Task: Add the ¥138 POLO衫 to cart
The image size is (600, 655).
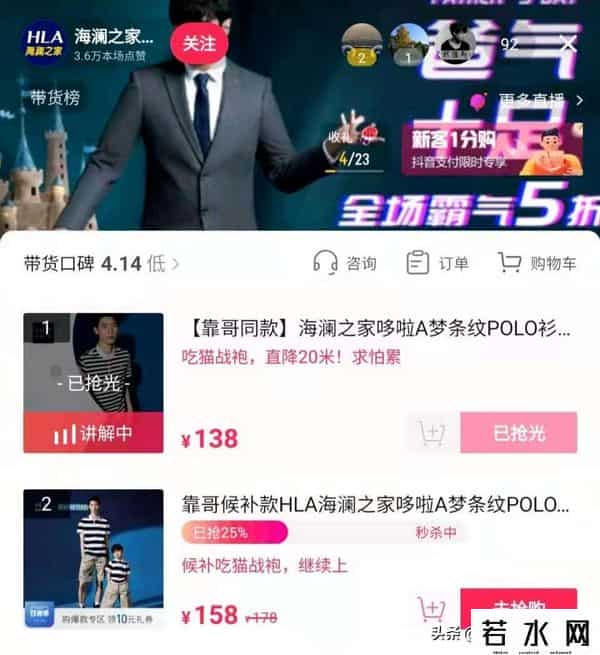Action: [432, 434]
